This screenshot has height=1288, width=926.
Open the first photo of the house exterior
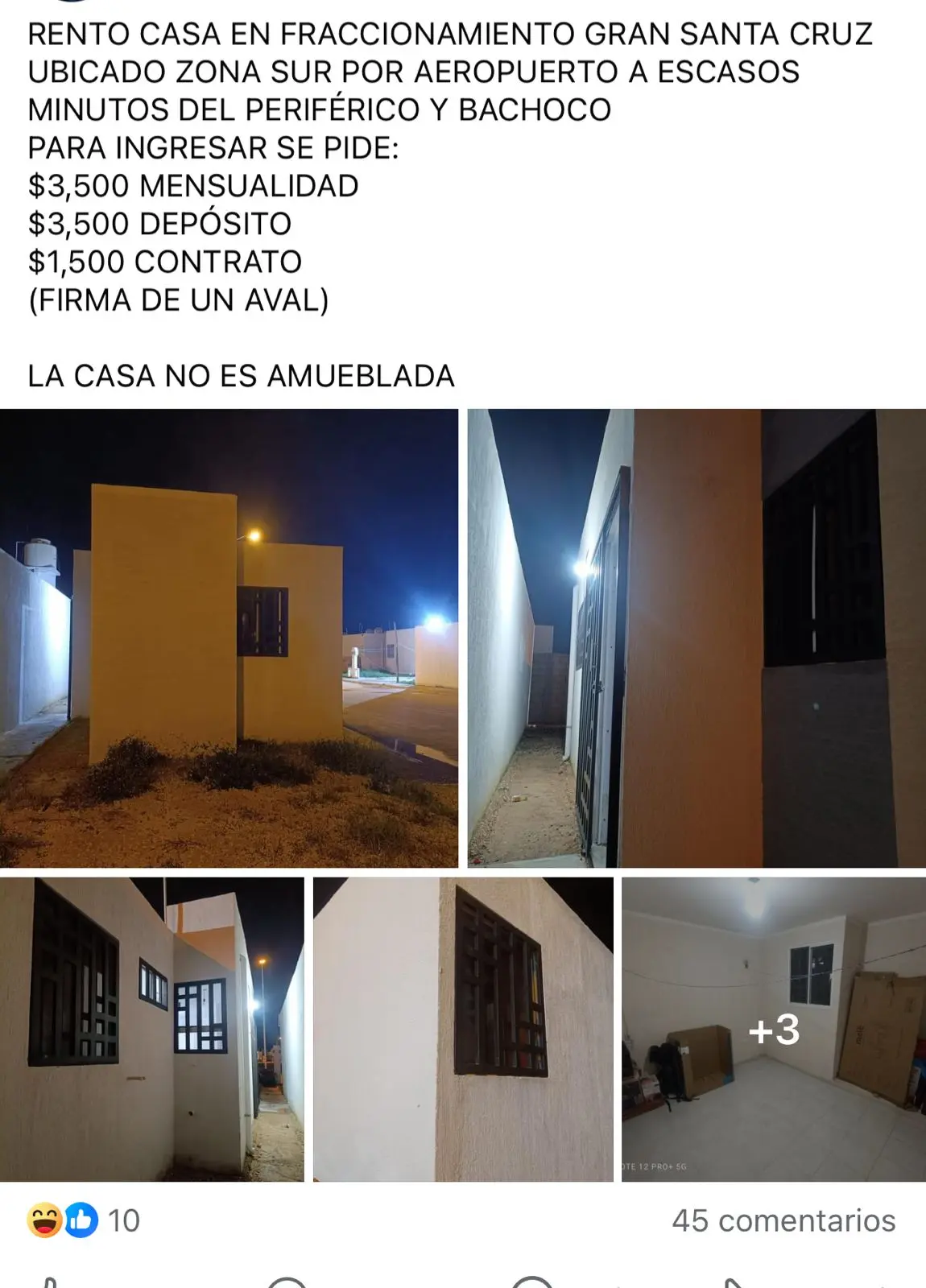click(x=229, y=638)
